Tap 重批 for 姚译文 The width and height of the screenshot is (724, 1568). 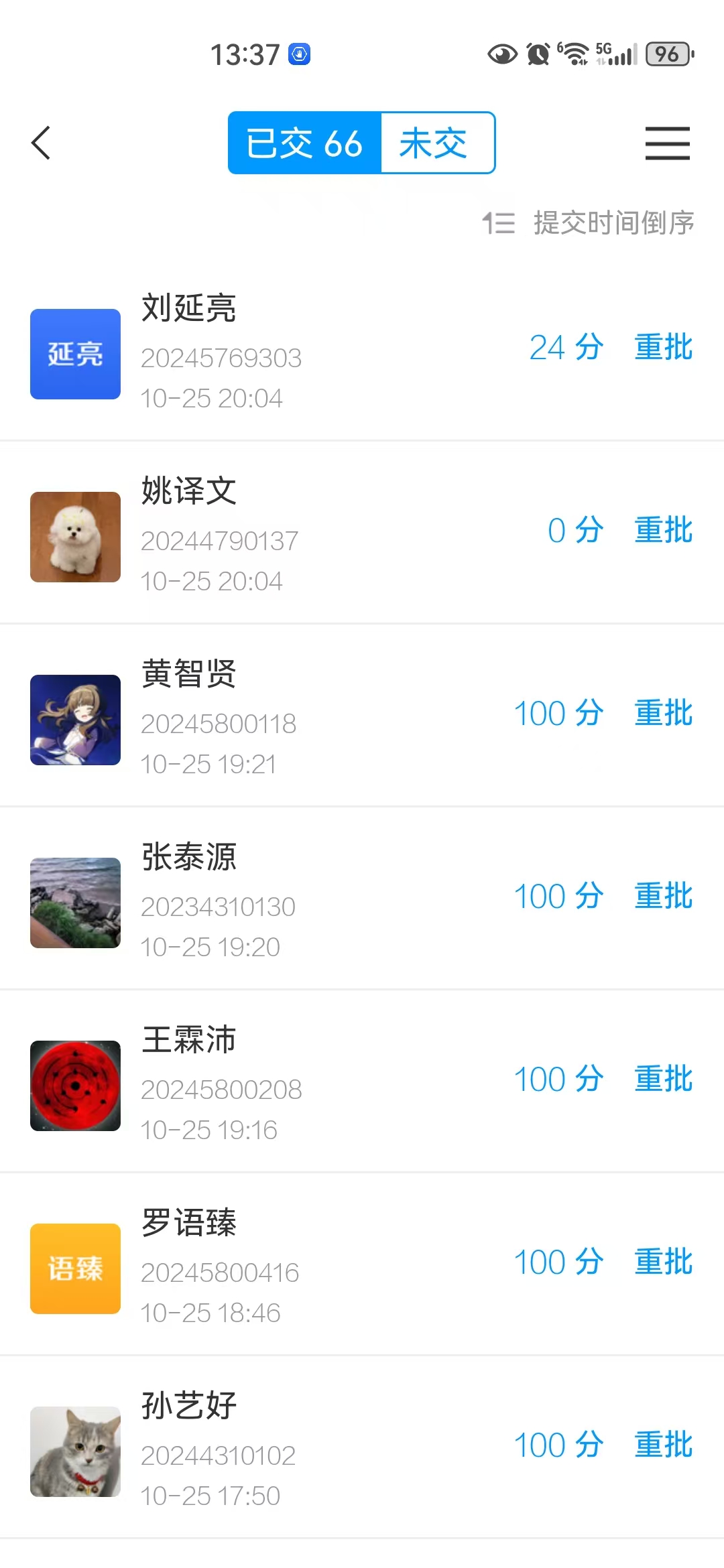tap(663, 530)
